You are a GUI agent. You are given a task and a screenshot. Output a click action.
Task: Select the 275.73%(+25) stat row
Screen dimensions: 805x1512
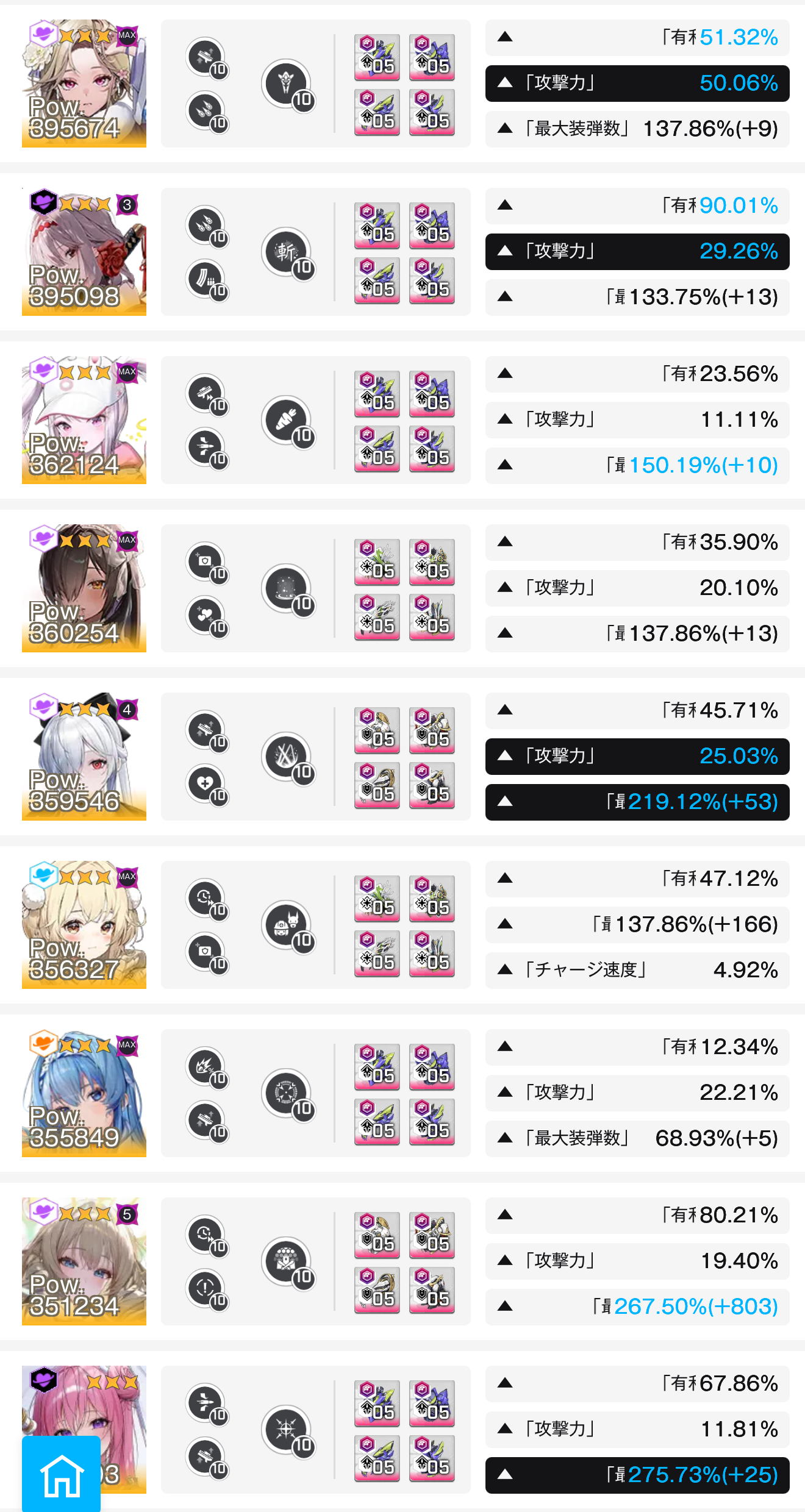637,1475
